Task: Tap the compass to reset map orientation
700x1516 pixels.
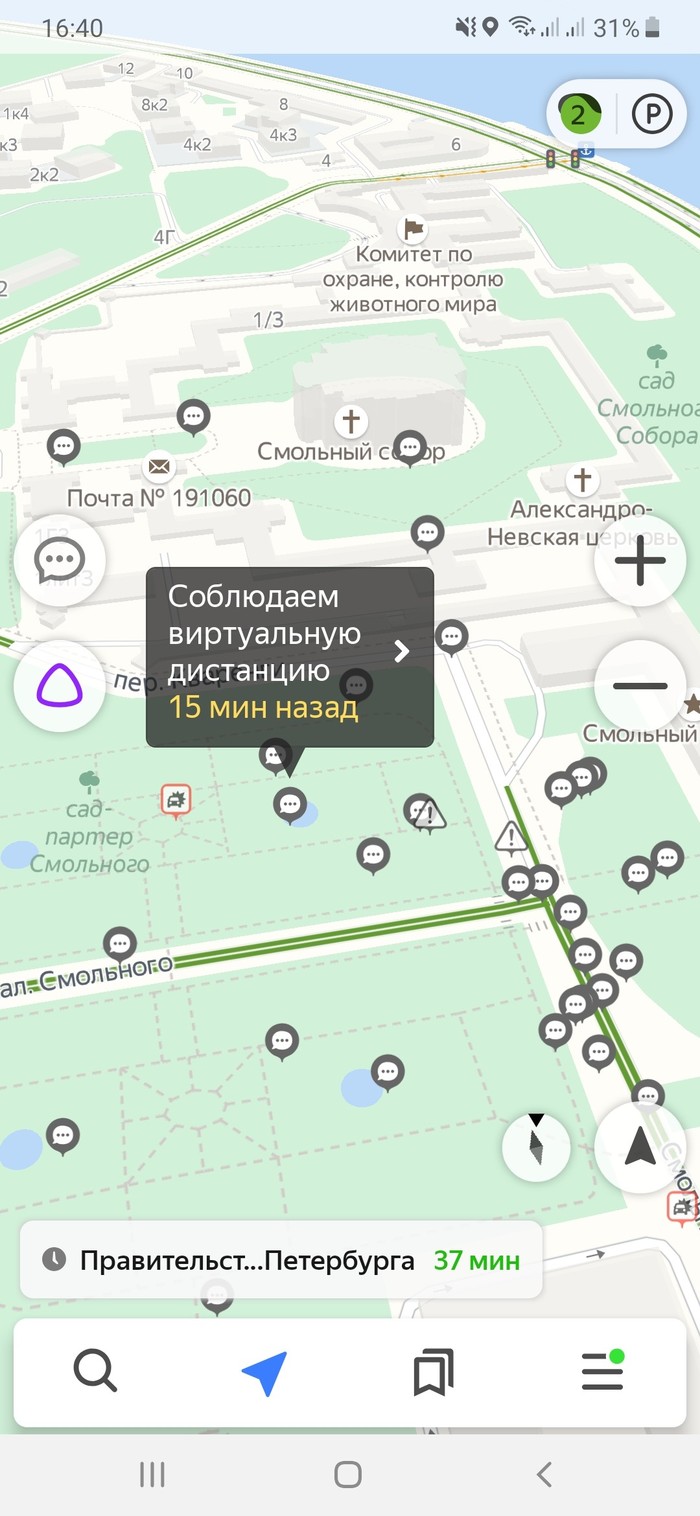Action: [537, 1148]
